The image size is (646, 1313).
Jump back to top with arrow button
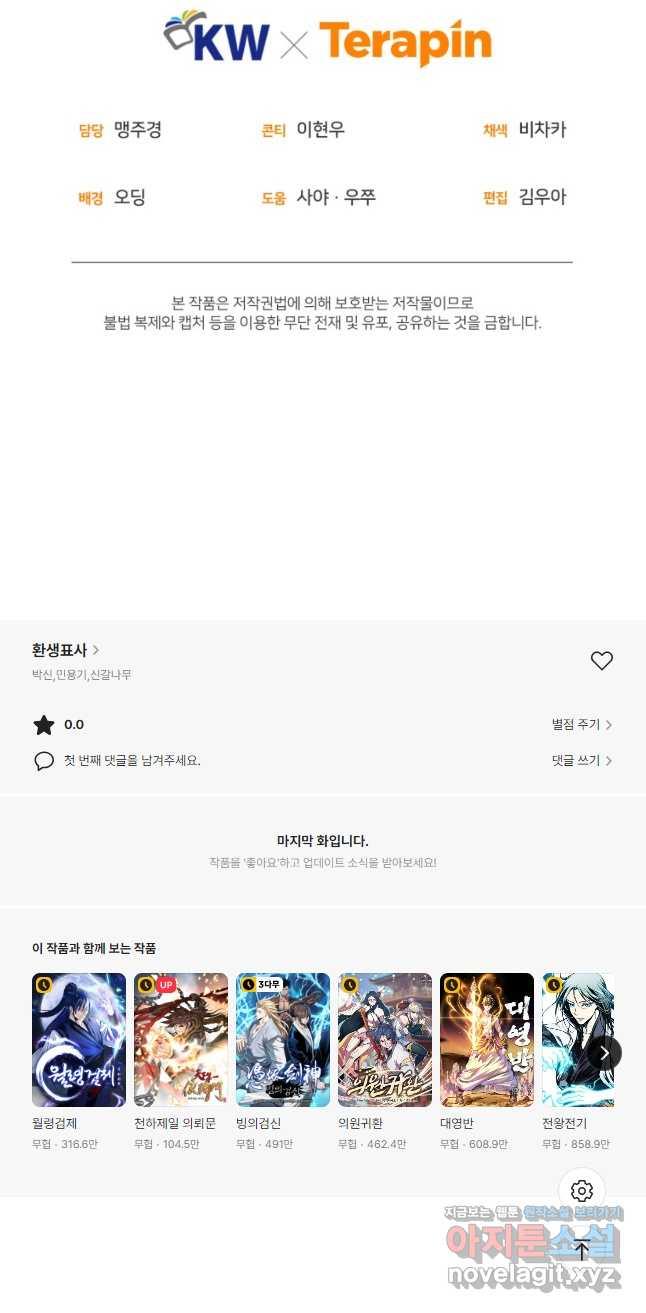pyautogui.click(x=582, y=1249)
